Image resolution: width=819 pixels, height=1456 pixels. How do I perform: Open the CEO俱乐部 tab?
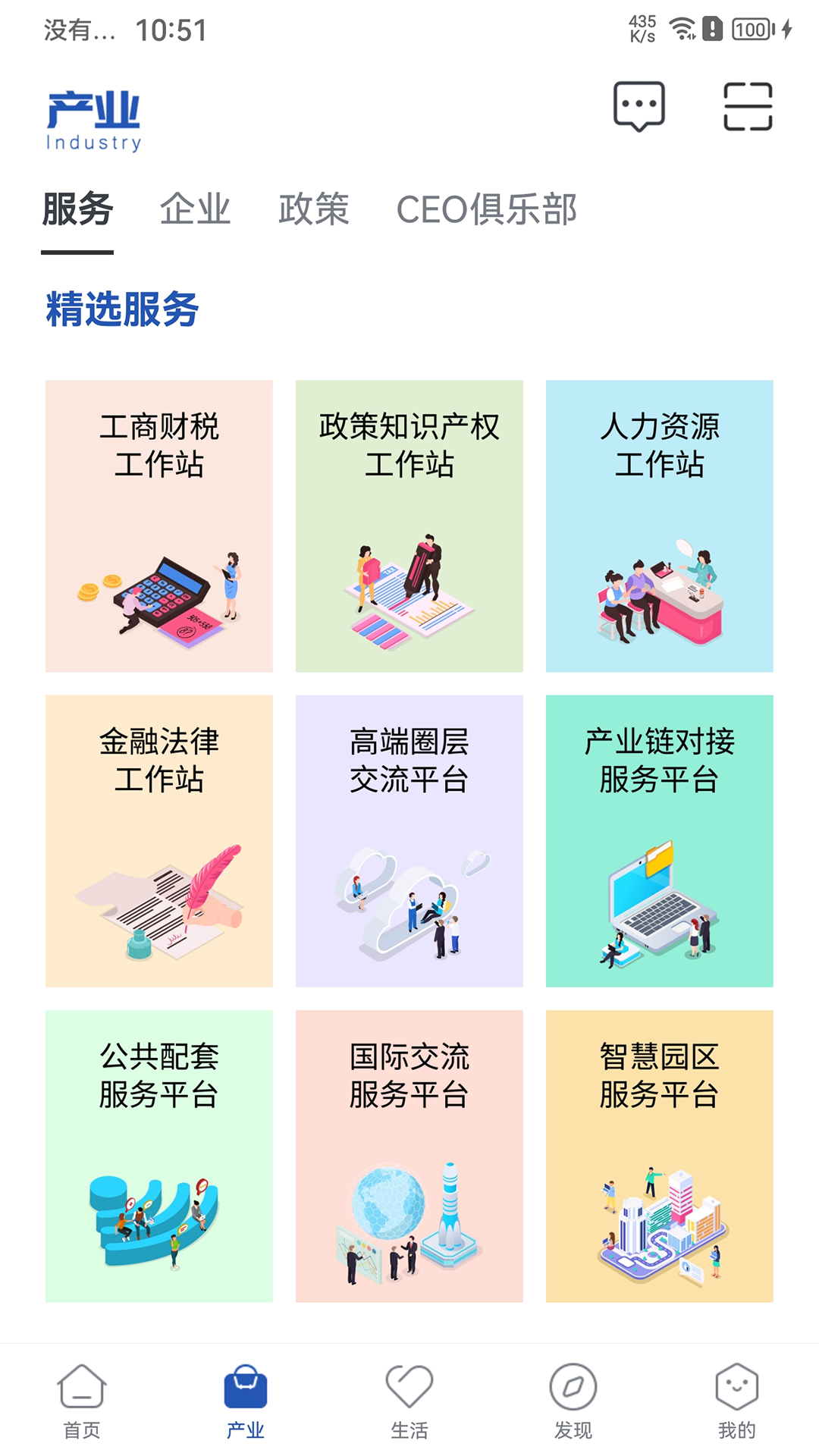pyautogui.click(x=486, y=209)
